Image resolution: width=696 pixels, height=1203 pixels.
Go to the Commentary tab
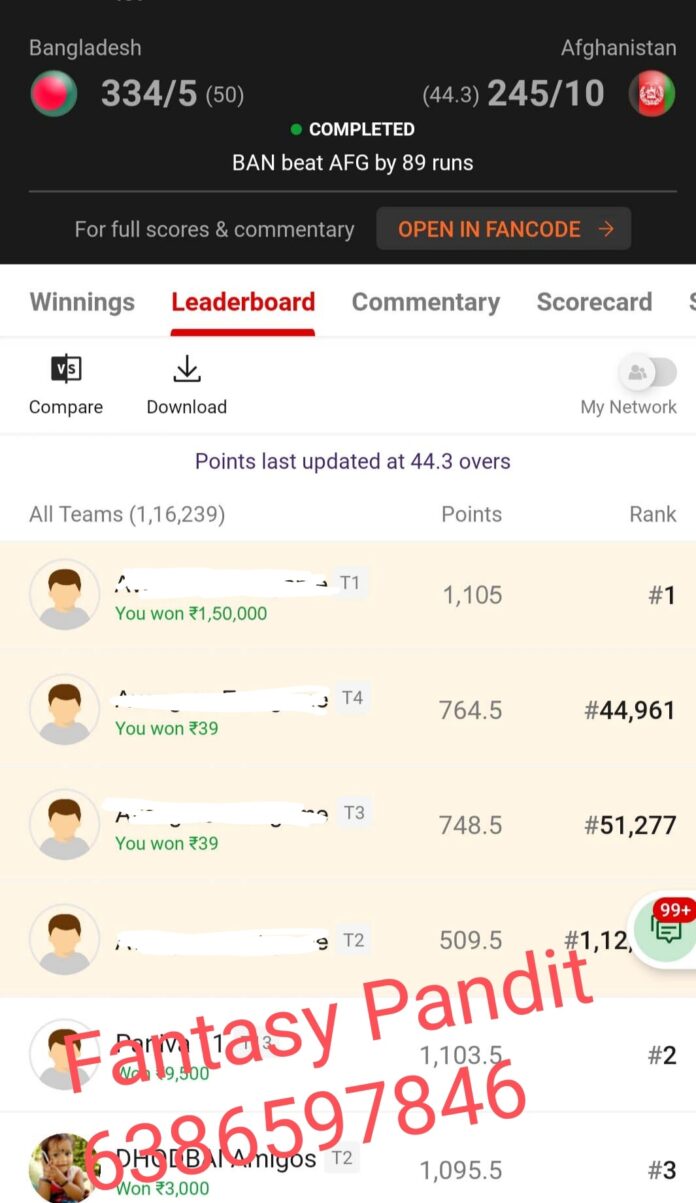pos(425,302)
